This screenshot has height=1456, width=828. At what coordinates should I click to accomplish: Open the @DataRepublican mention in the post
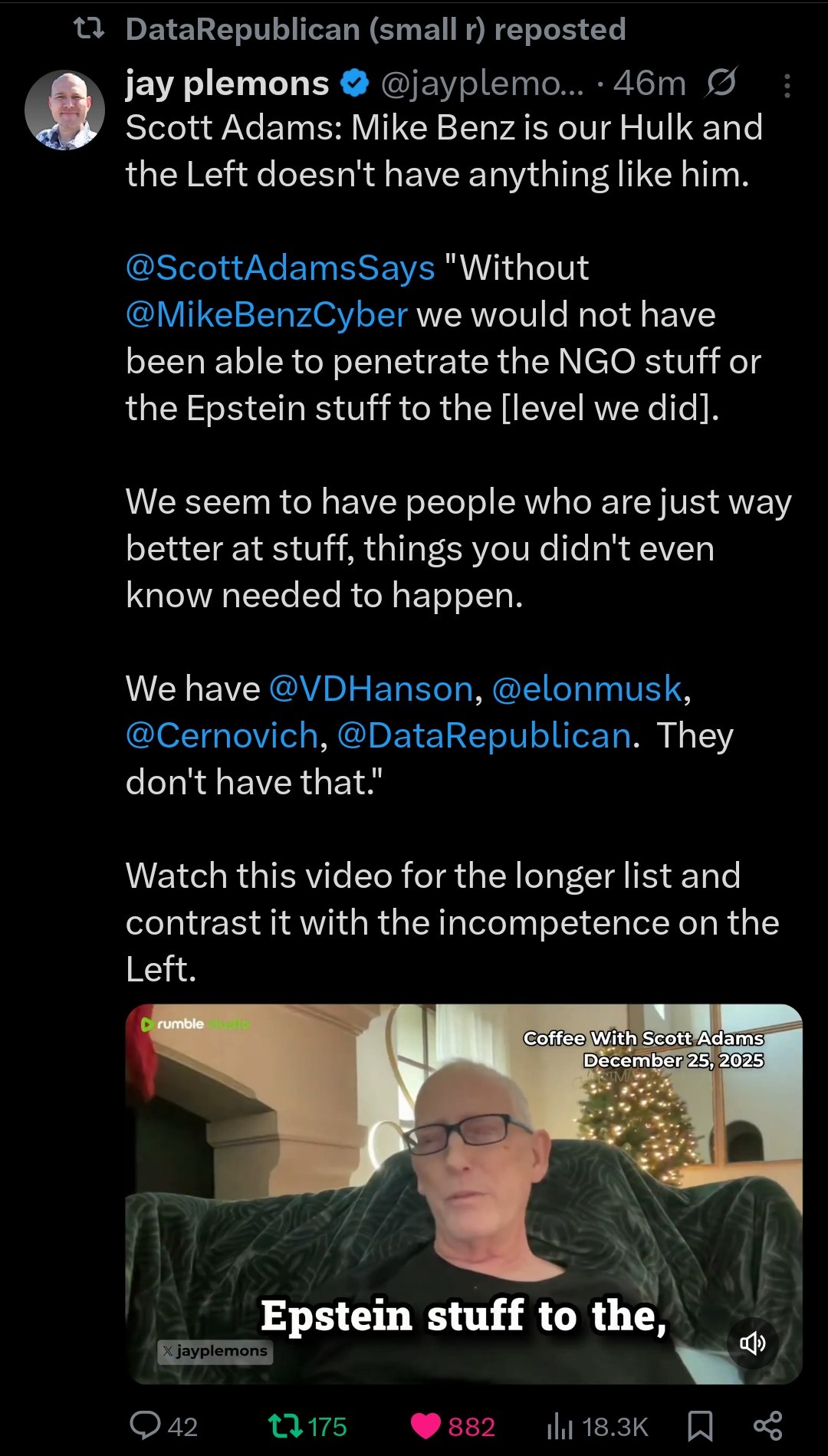click(x=484, y=735)
